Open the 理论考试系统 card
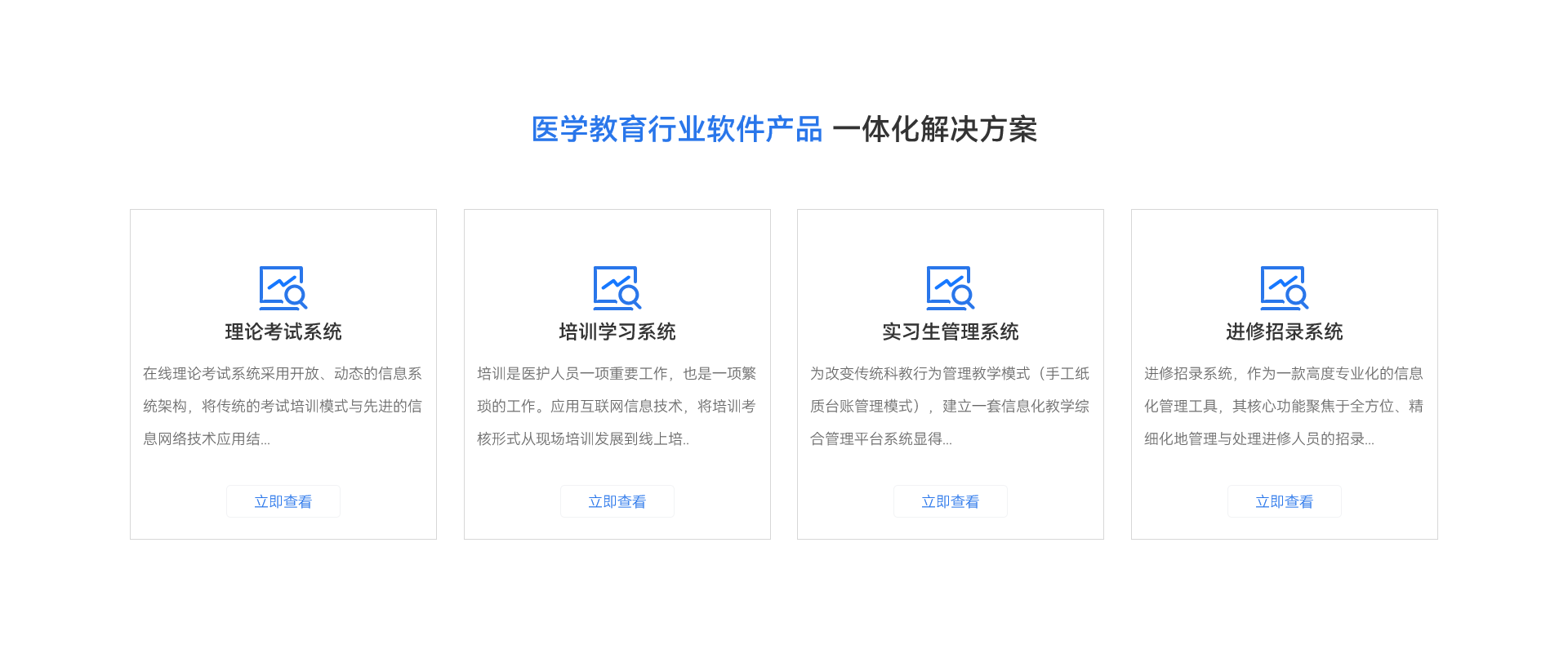Viewport: 1568px width, 654px height. [x=283, y=331]
